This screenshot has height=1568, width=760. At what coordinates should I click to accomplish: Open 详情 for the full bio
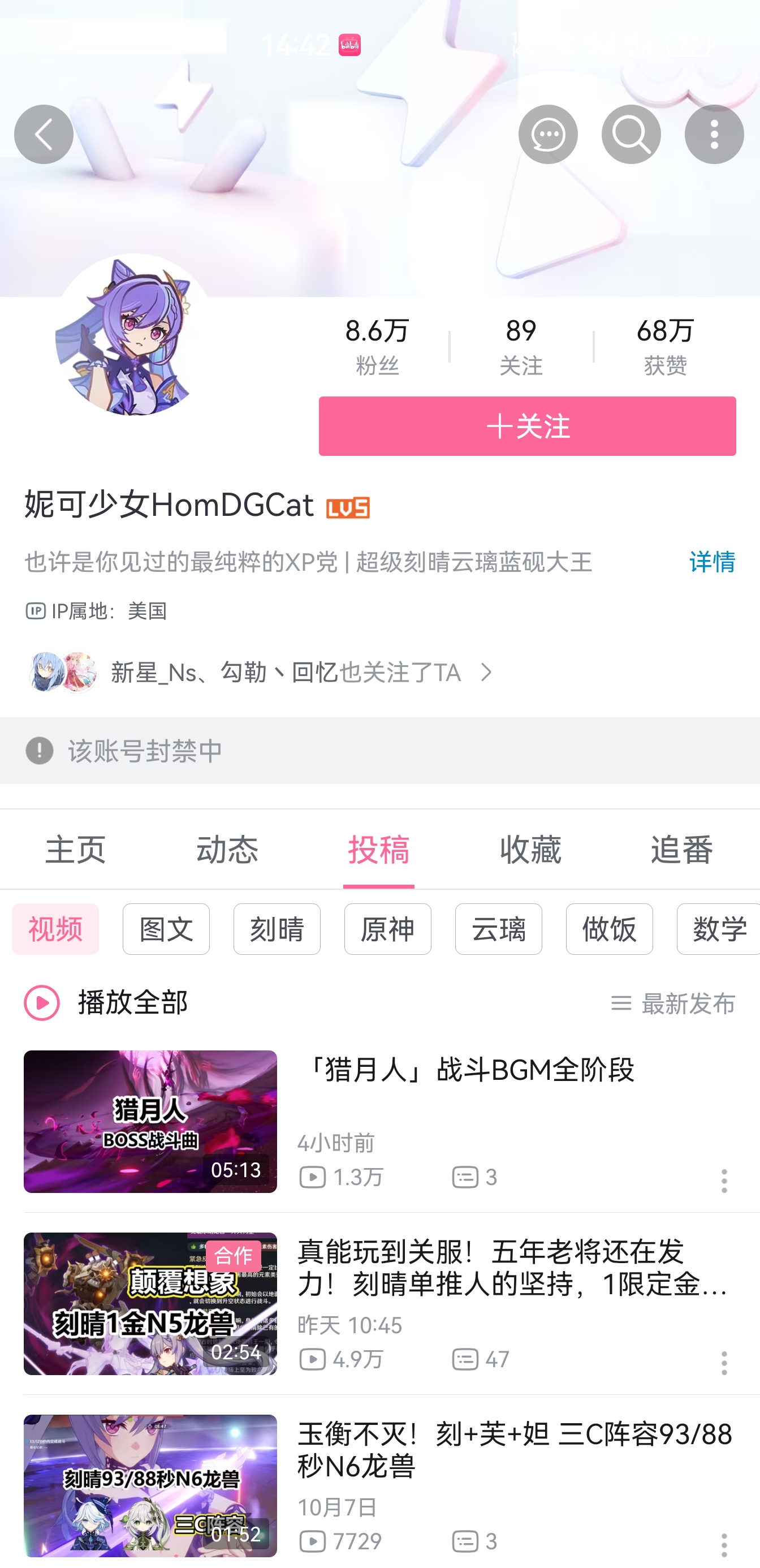click(711, 561)
